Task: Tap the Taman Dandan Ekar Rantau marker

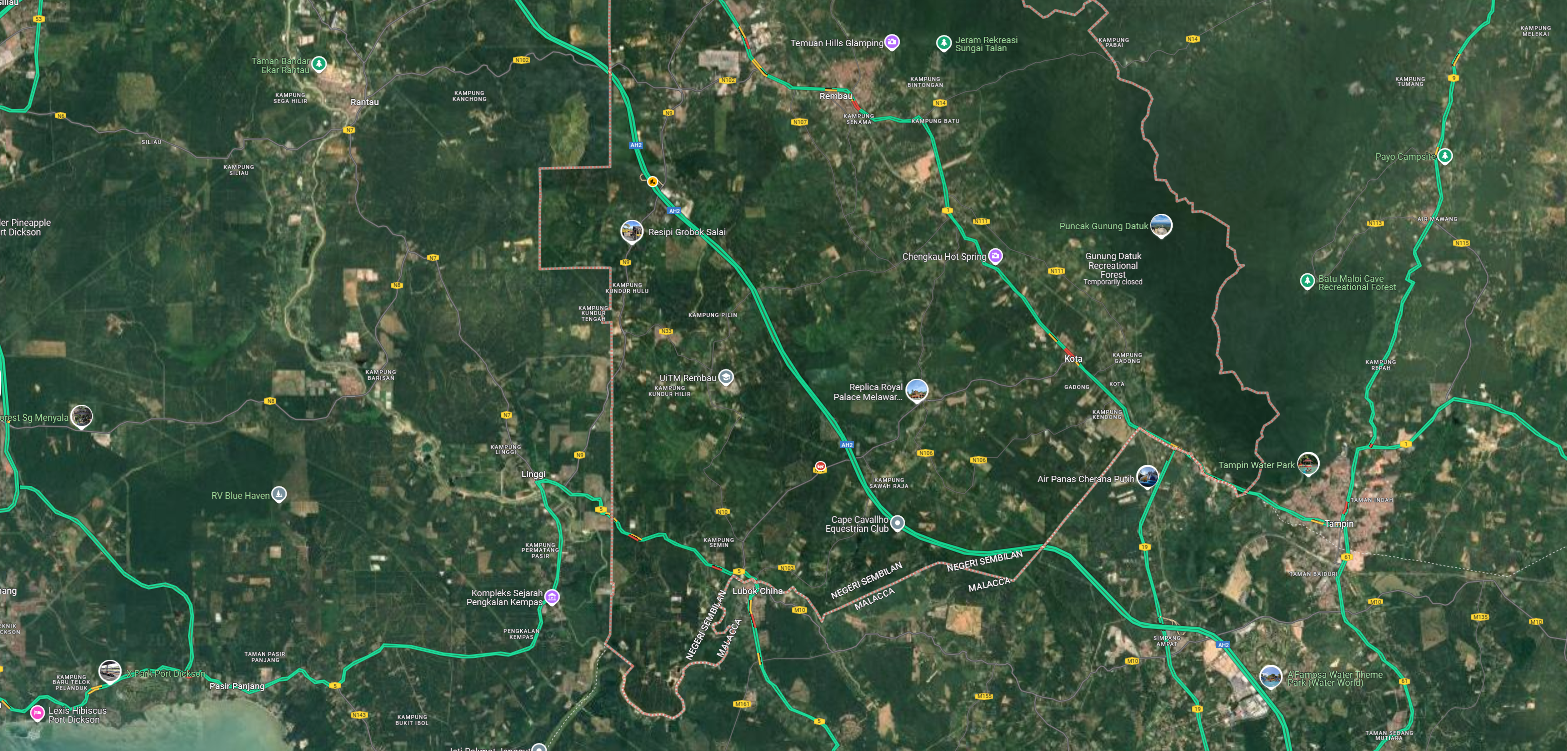Action: 318,65
